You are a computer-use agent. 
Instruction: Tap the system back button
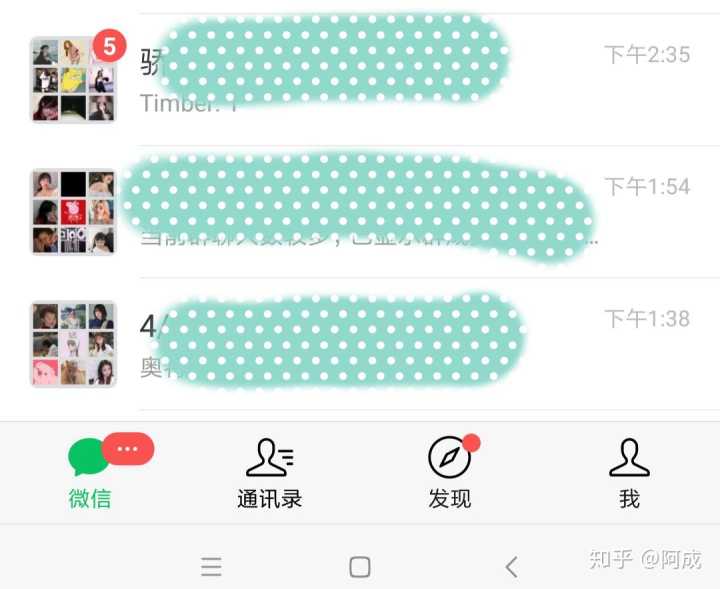pos(511,567)
